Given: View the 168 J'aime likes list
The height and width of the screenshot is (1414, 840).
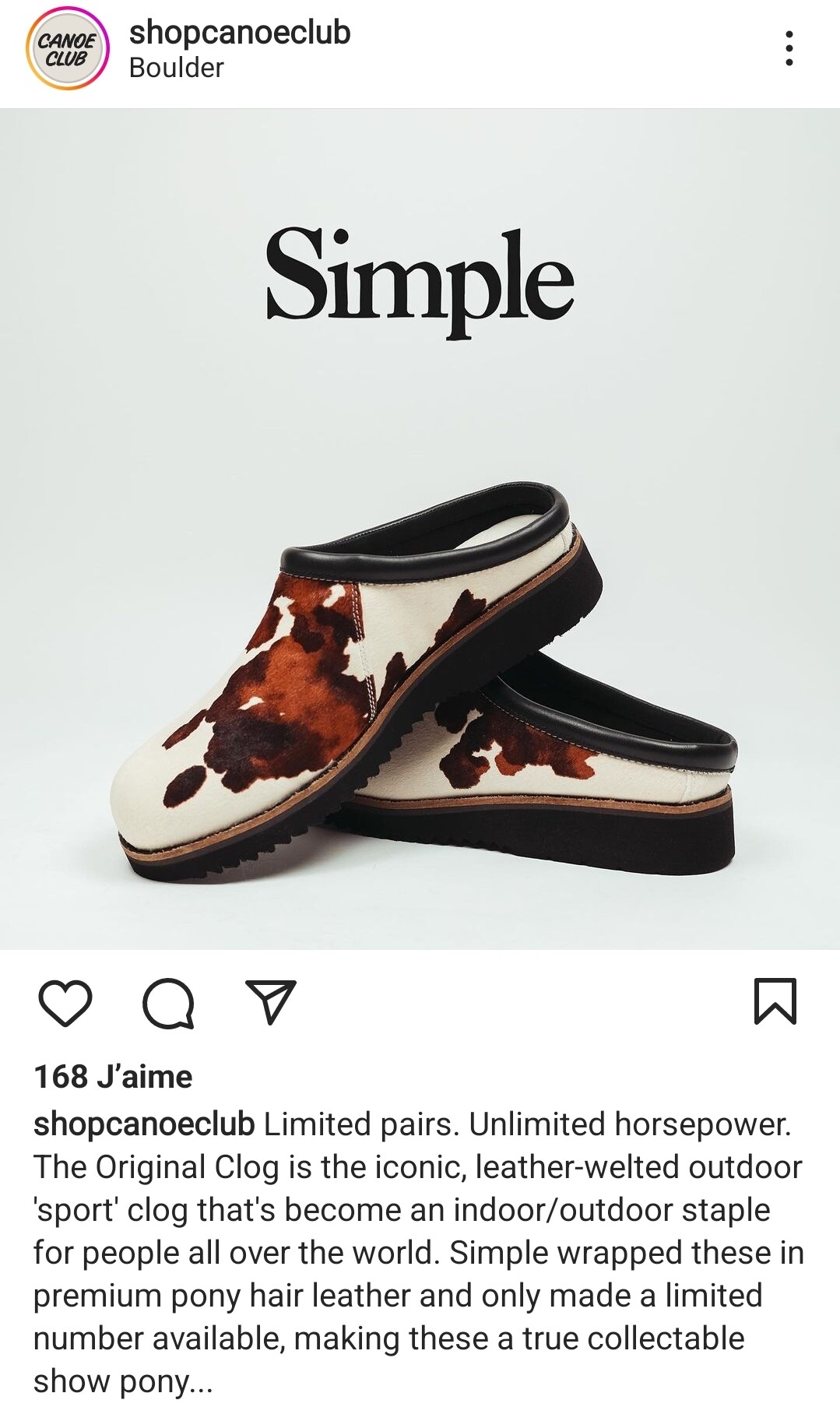Looking at the screenshot, I should pos(113,1077).
